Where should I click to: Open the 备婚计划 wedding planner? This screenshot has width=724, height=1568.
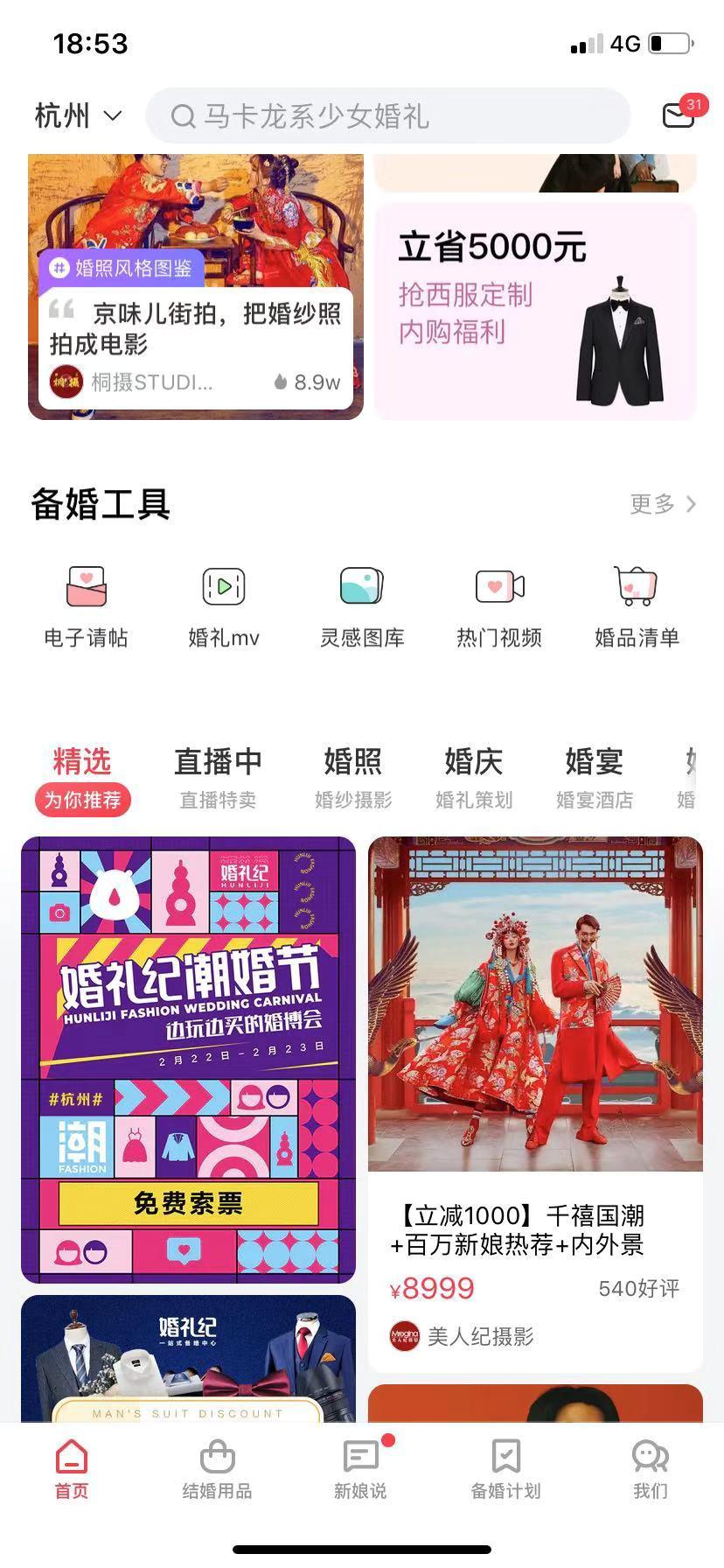(x=505, y=1466)
